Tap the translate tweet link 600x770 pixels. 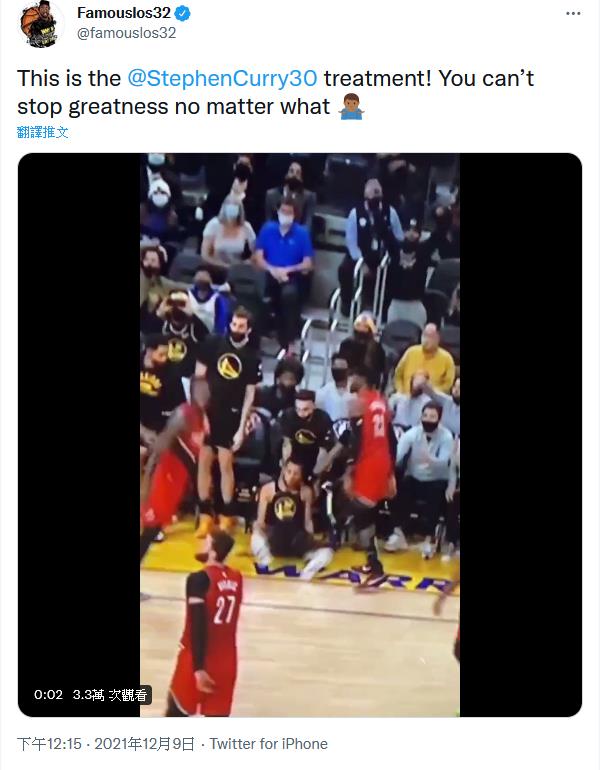[43, 132]
